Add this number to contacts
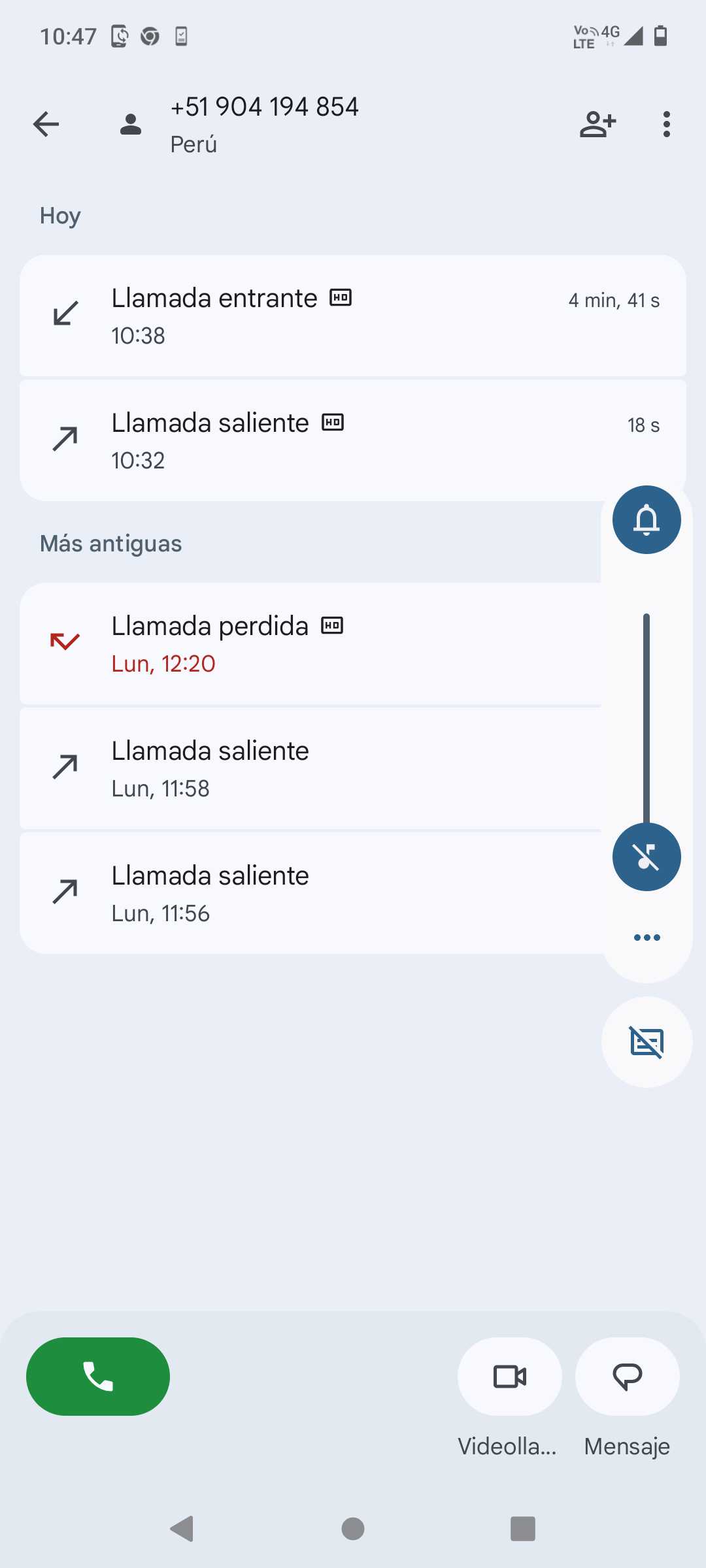This screenshot has height=1568, width=706. 597,124
